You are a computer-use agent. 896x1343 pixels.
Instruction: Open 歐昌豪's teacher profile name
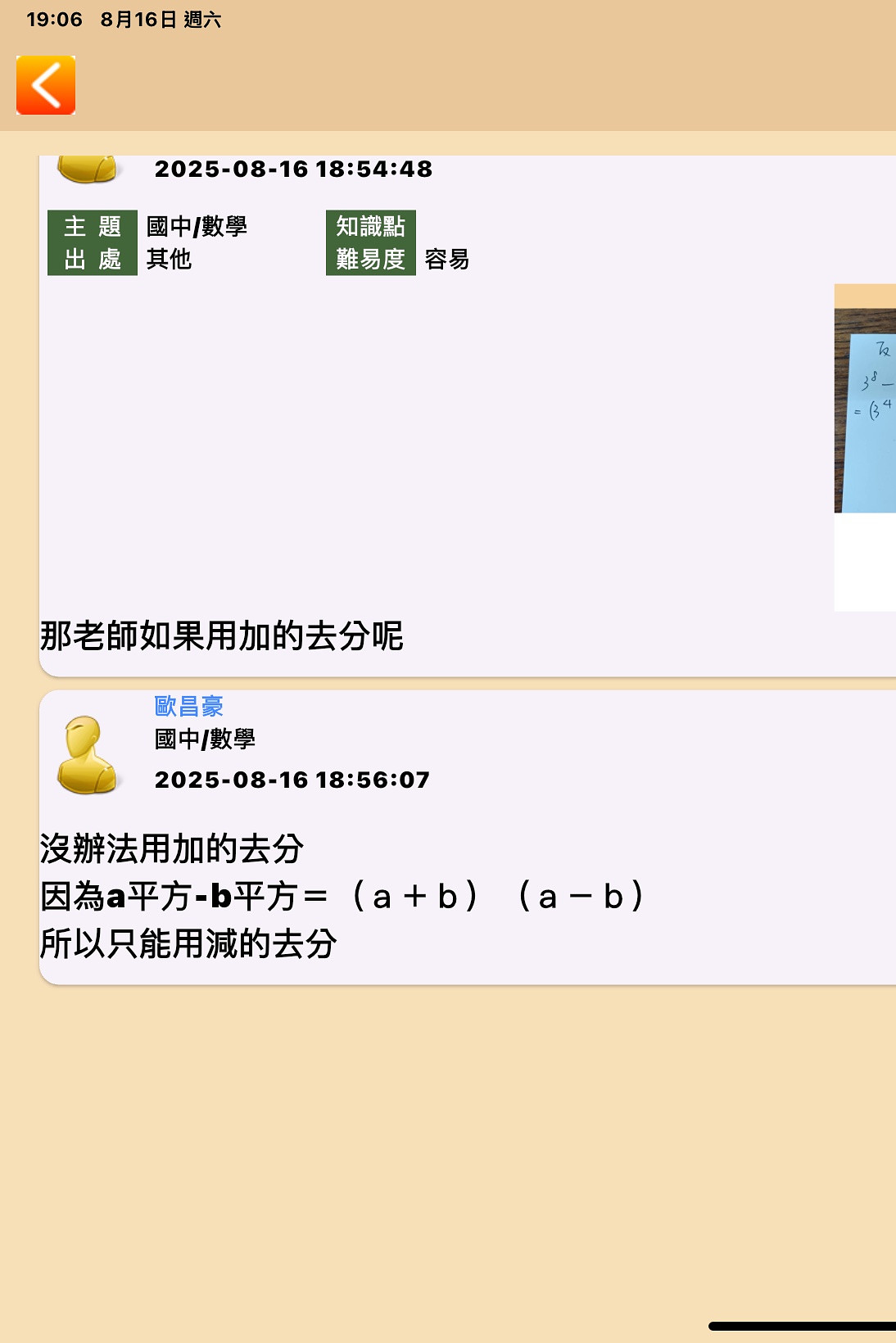point(188,706)
